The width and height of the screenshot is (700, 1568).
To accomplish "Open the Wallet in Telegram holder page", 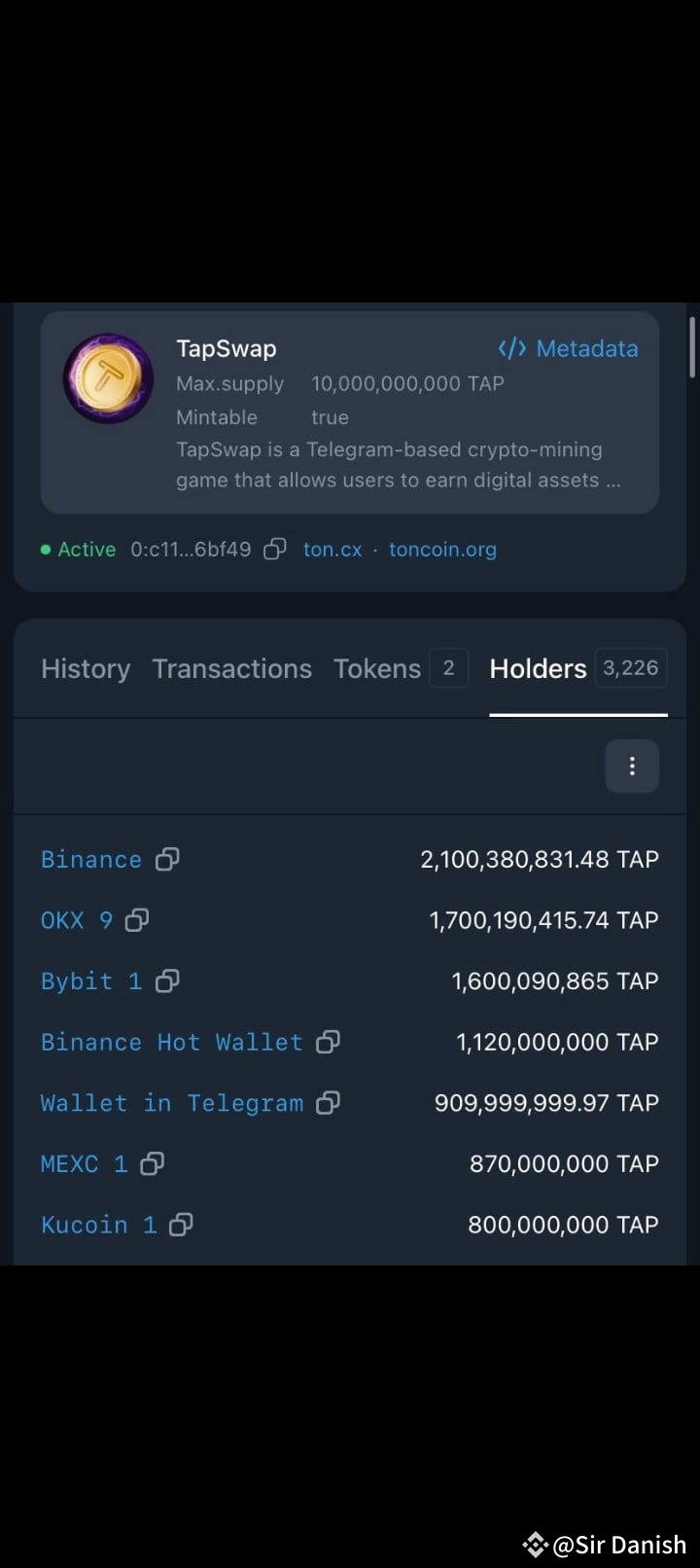I will pos(171,1103).
